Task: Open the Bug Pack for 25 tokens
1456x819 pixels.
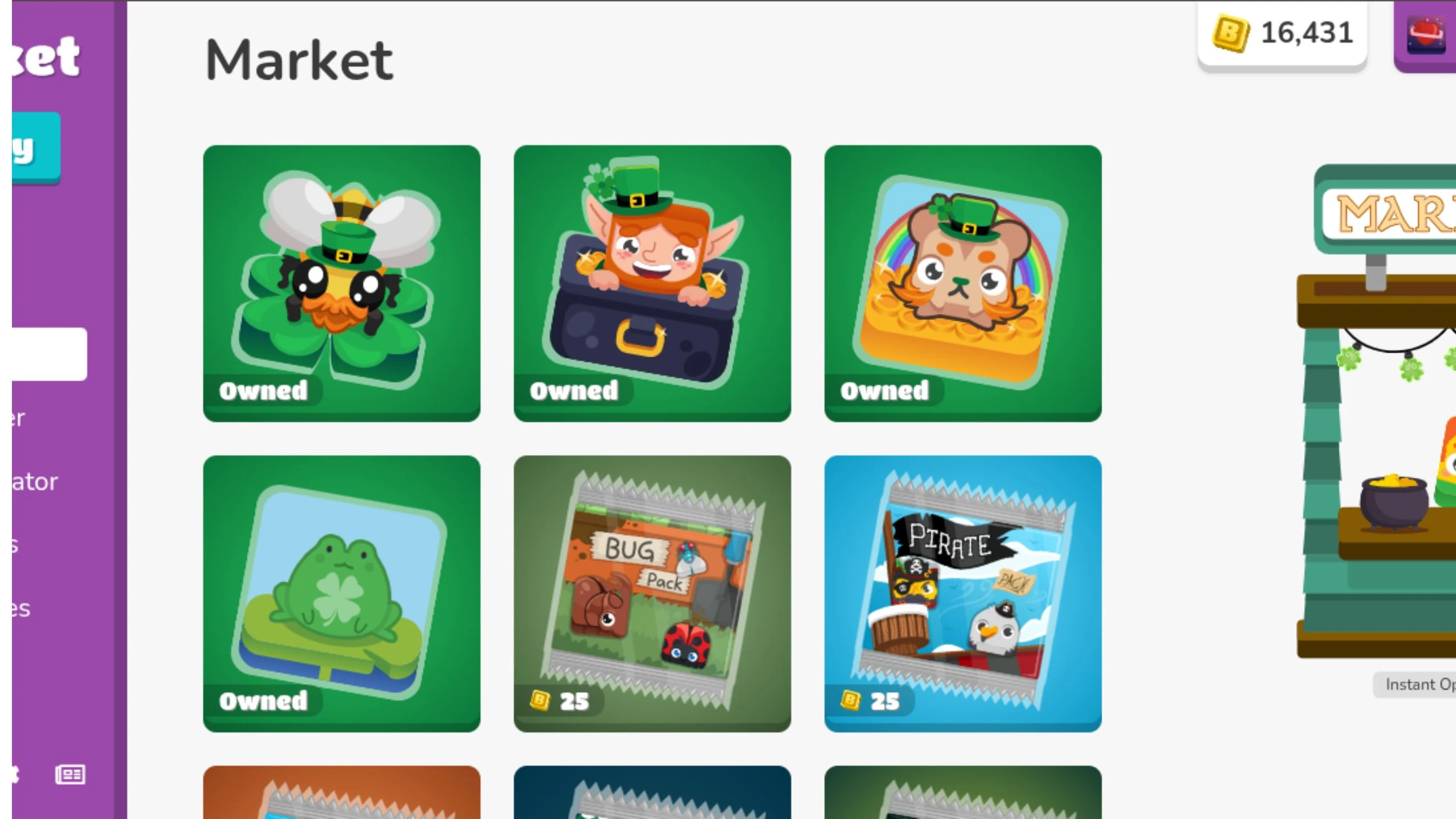Action: click(652, 593)
